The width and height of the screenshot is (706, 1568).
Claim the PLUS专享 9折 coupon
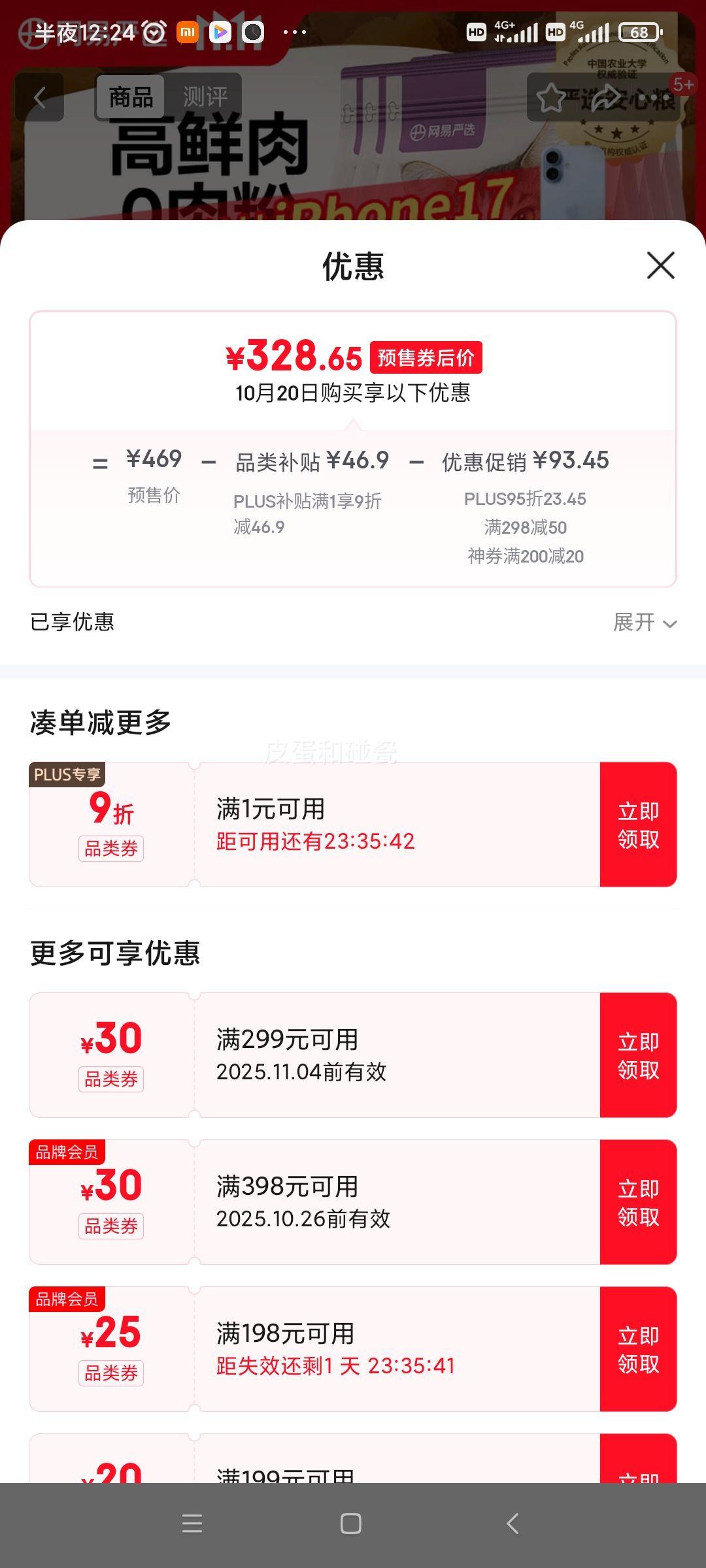tap(638, 825)
